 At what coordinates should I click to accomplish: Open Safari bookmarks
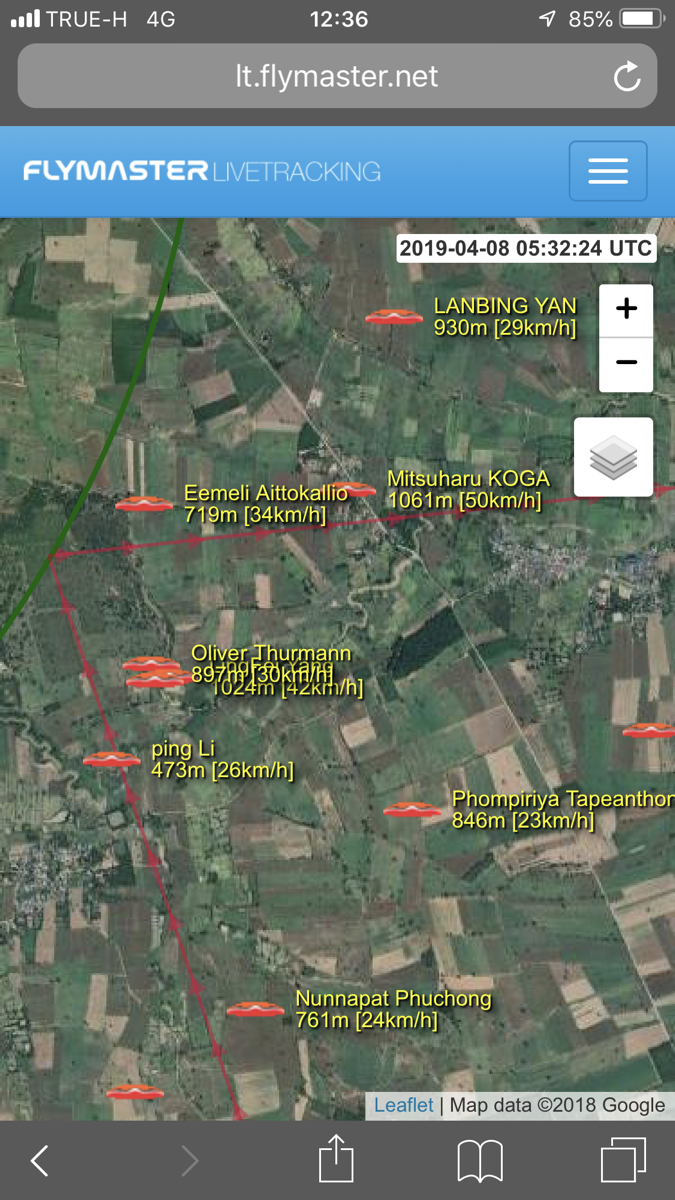click(x=480, y=1161)
